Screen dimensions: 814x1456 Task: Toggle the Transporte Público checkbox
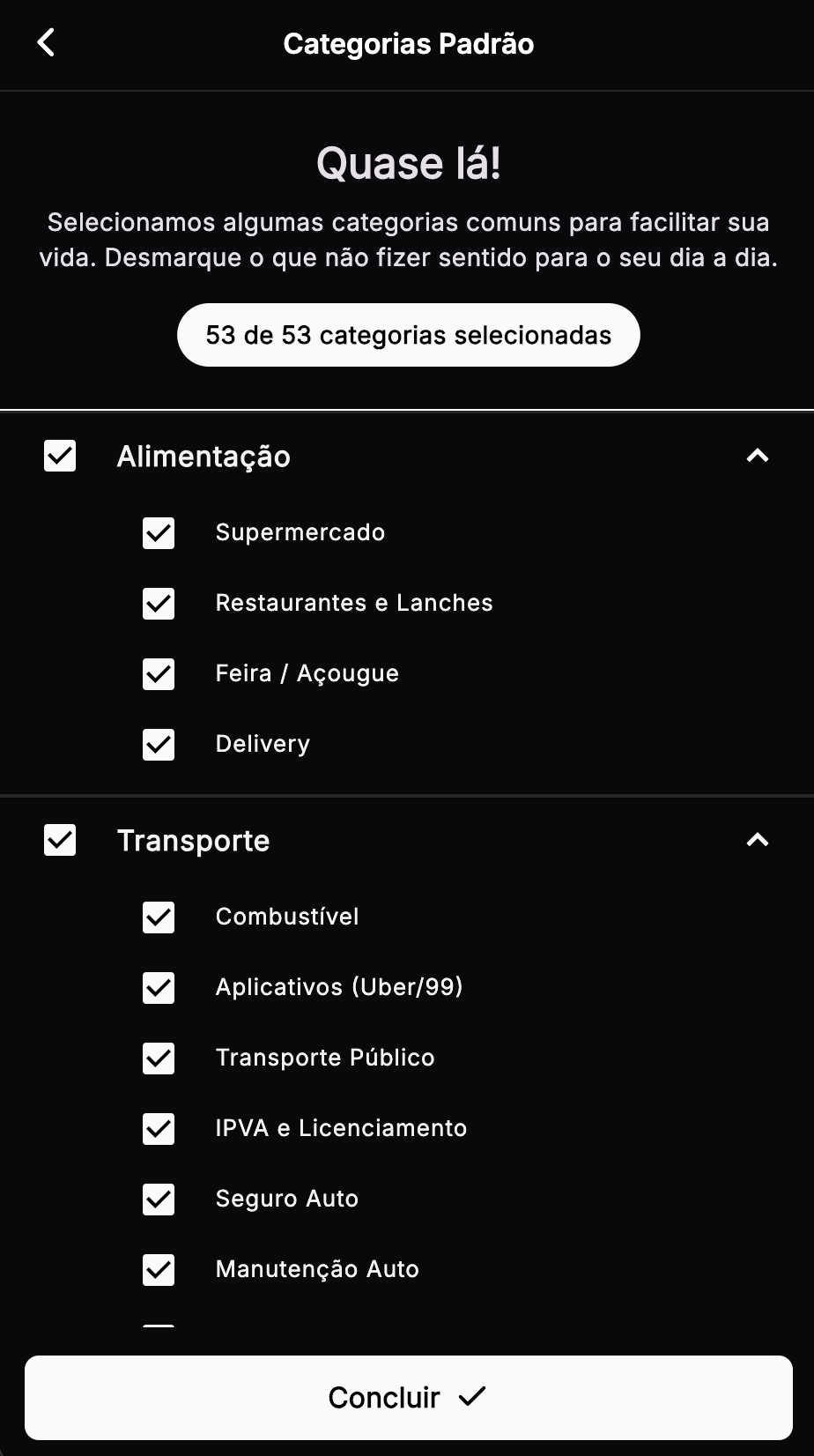point(159,1059)
